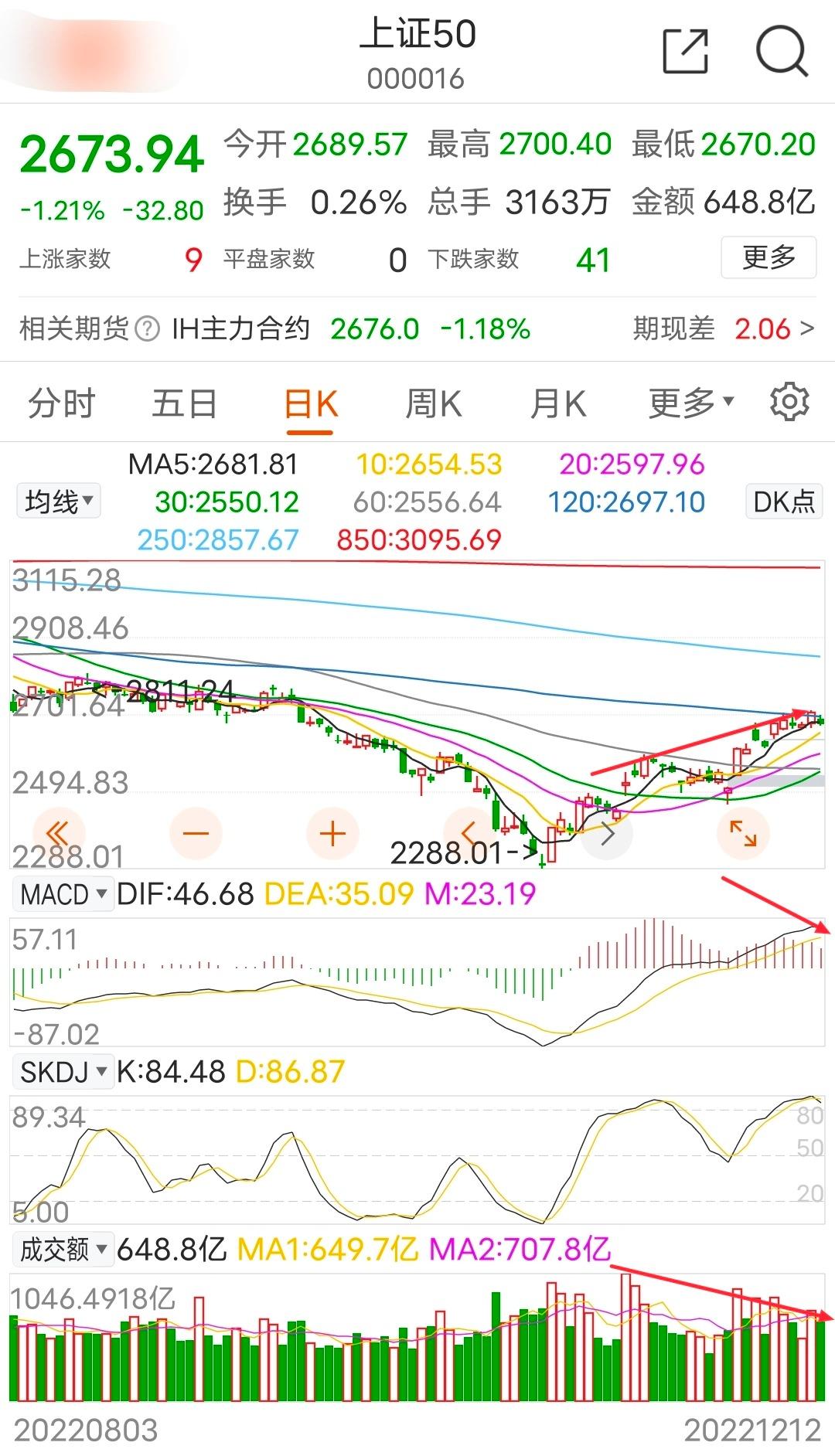The image size is (835, 1456).
Task: Zoom out chart with minus button
Action: click(x=196, y=834)
